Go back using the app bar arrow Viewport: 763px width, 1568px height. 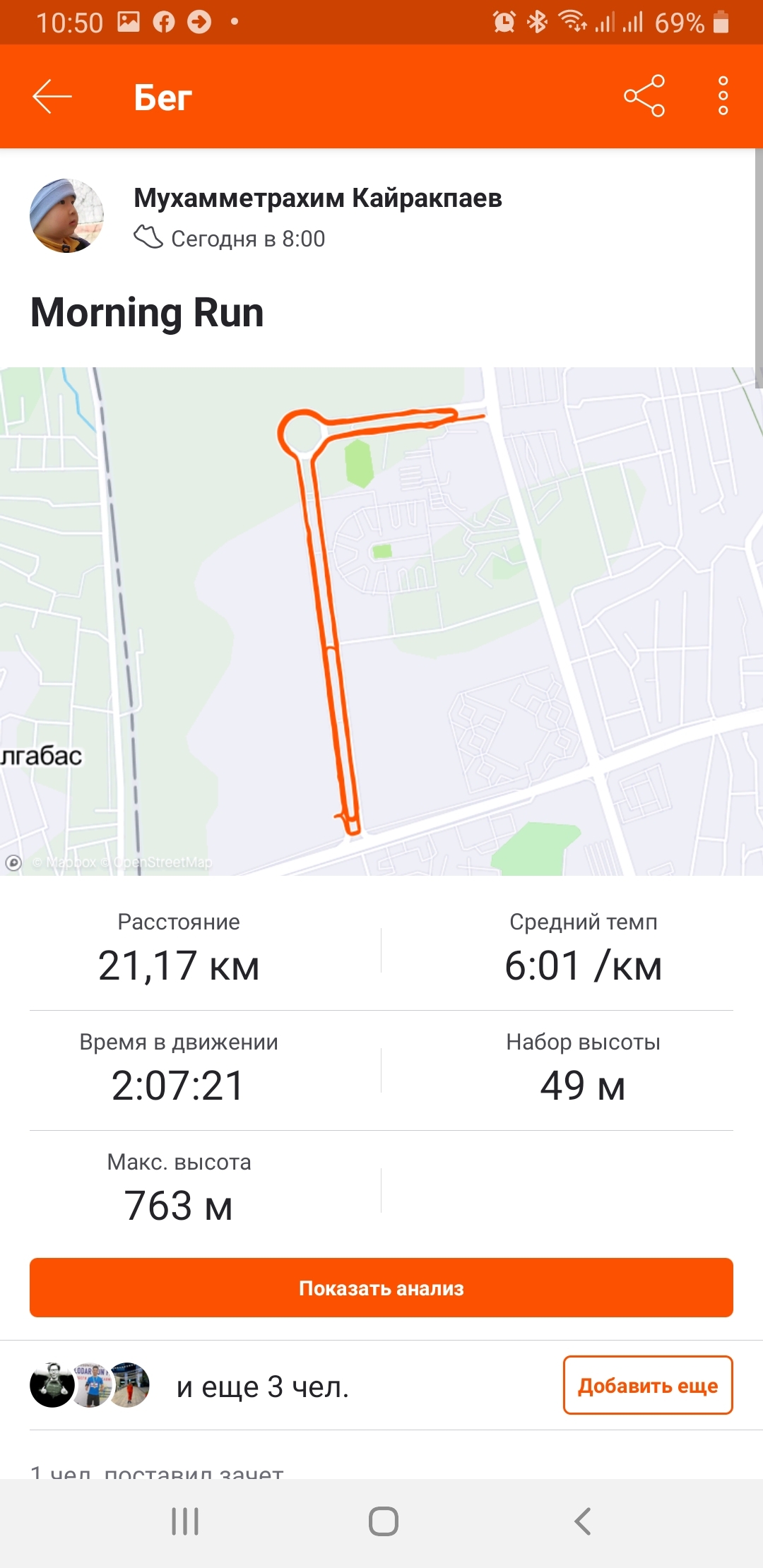click(52, 96)
